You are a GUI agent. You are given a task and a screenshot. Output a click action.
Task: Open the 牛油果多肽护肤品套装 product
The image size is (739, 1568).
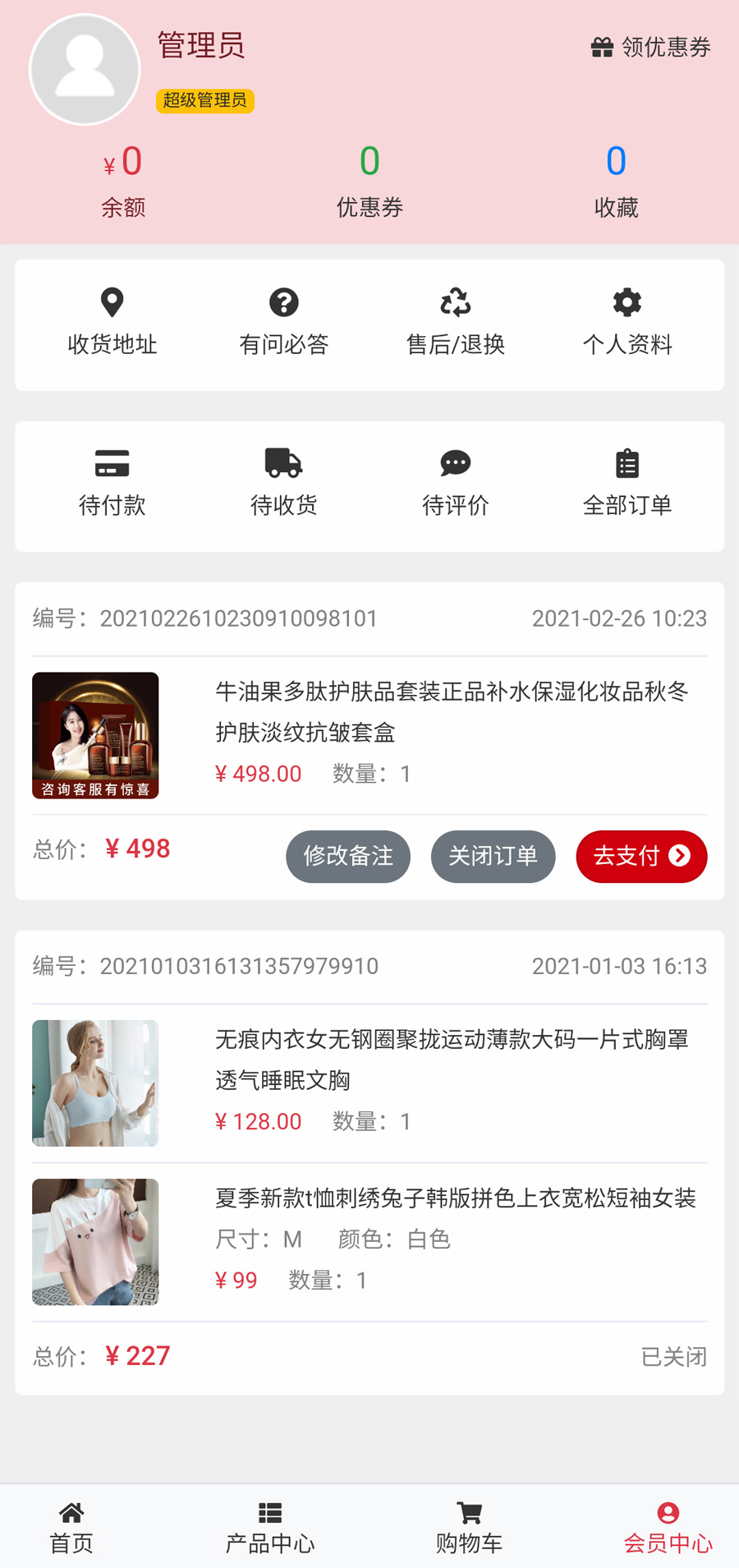click(x=452, y=711)
